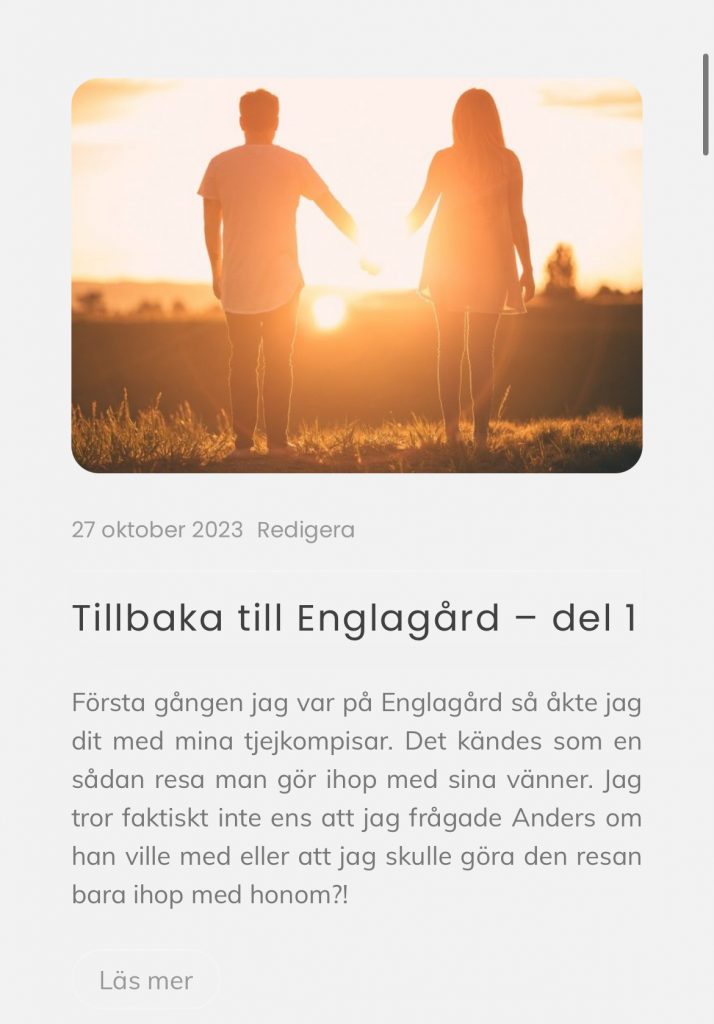This screenshot has height=1024, width=714.
Task: Open the Tillbaka till Englagård – del 1 title
Action: click(x=354, y=619)
